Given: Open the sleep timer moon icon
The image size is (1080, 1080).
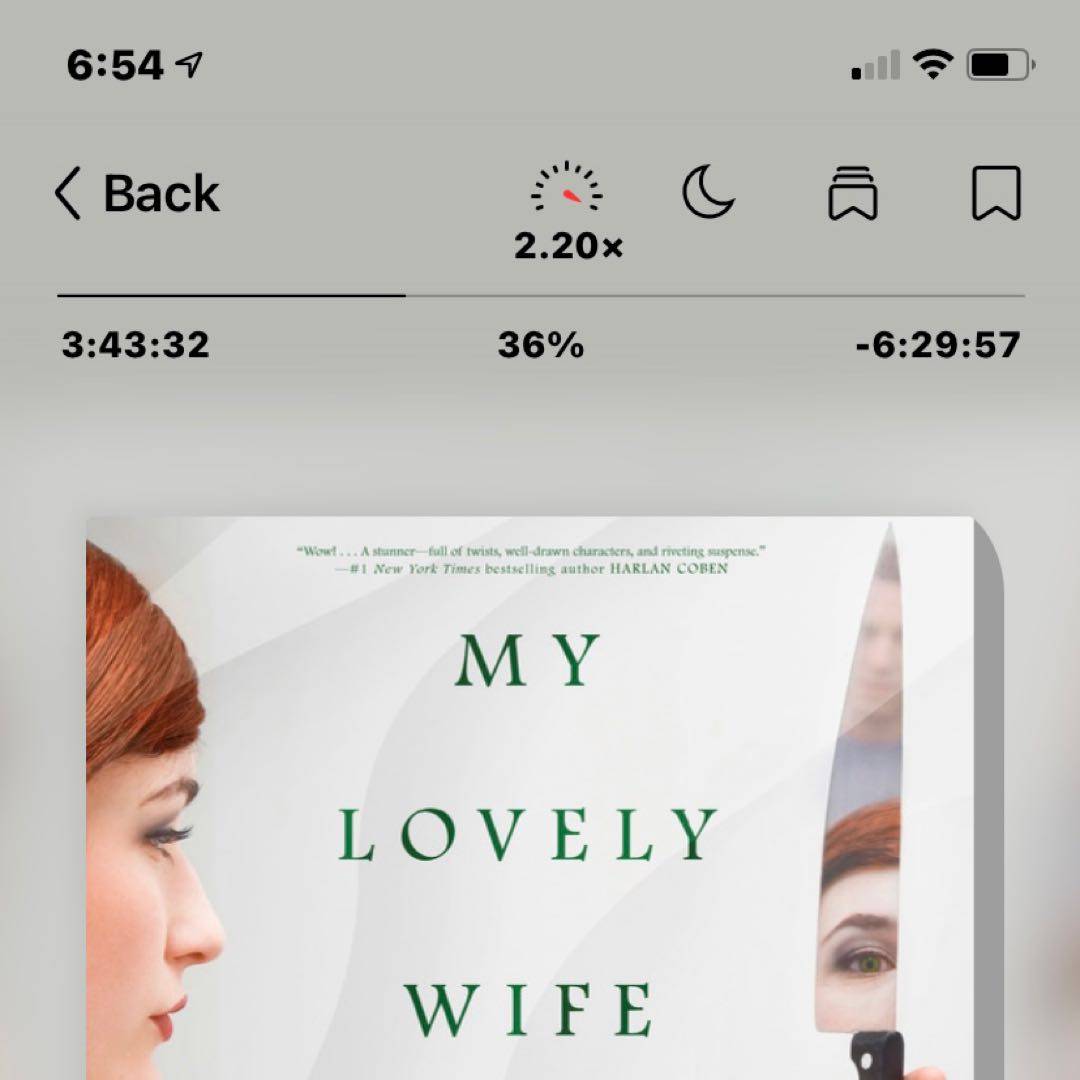Looking at the screenshot, I should (x=708, y=192).
